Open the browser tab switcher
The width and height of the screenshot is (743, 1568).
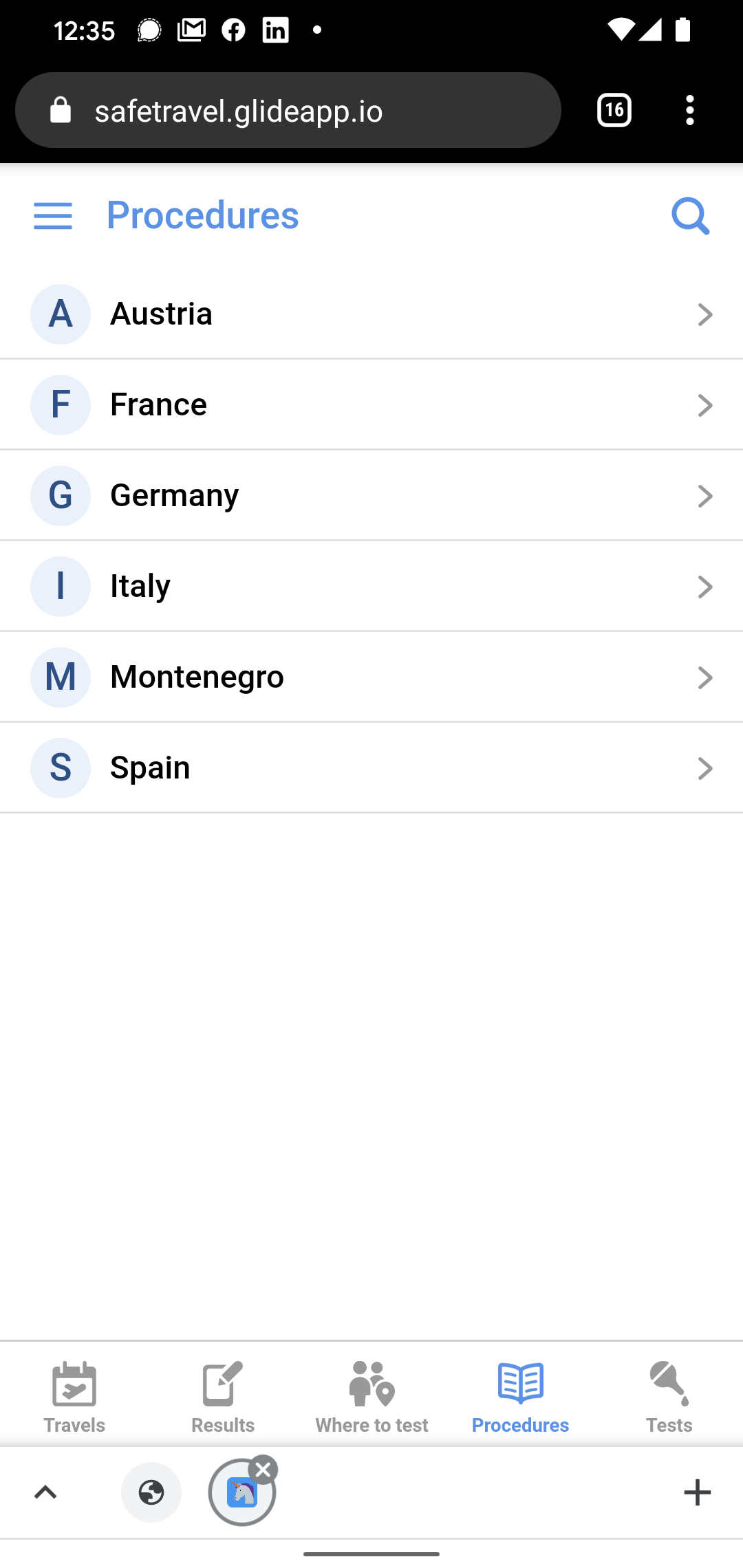[614, 110]
